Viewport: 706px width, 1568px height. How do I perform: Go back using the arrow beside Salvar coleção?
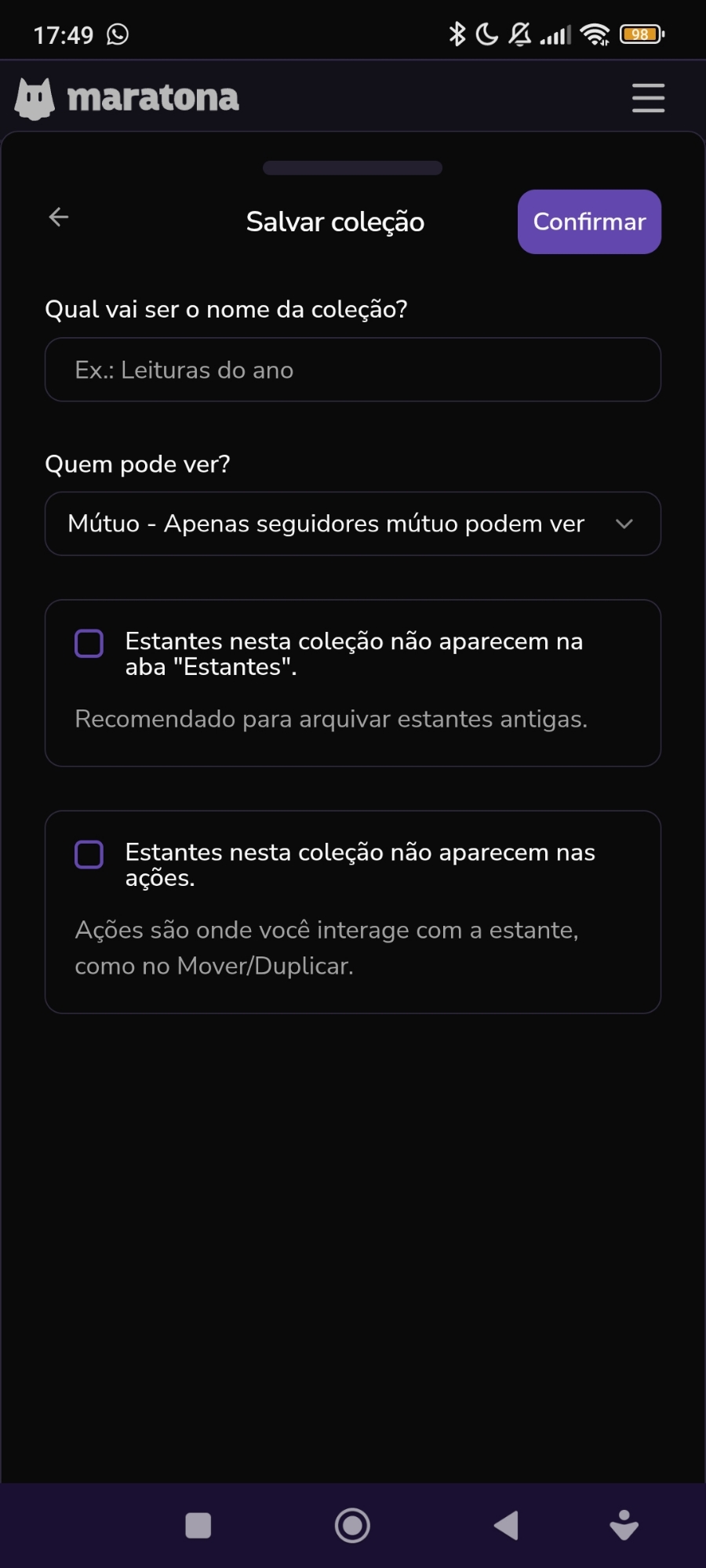pos(59,217)
